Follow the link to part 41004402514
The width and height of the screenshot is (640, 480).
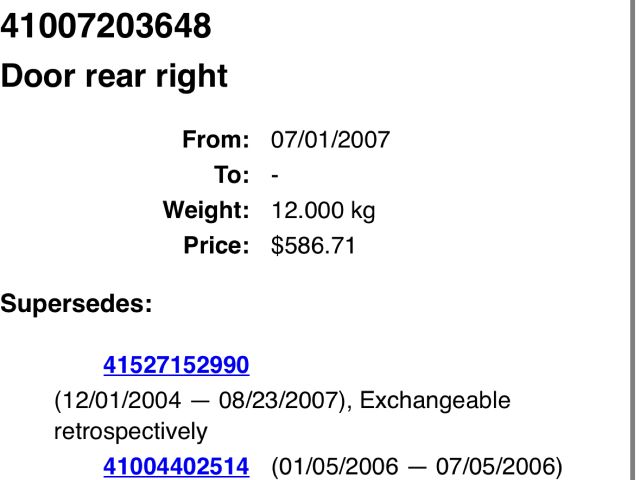[x=176, y=465]
